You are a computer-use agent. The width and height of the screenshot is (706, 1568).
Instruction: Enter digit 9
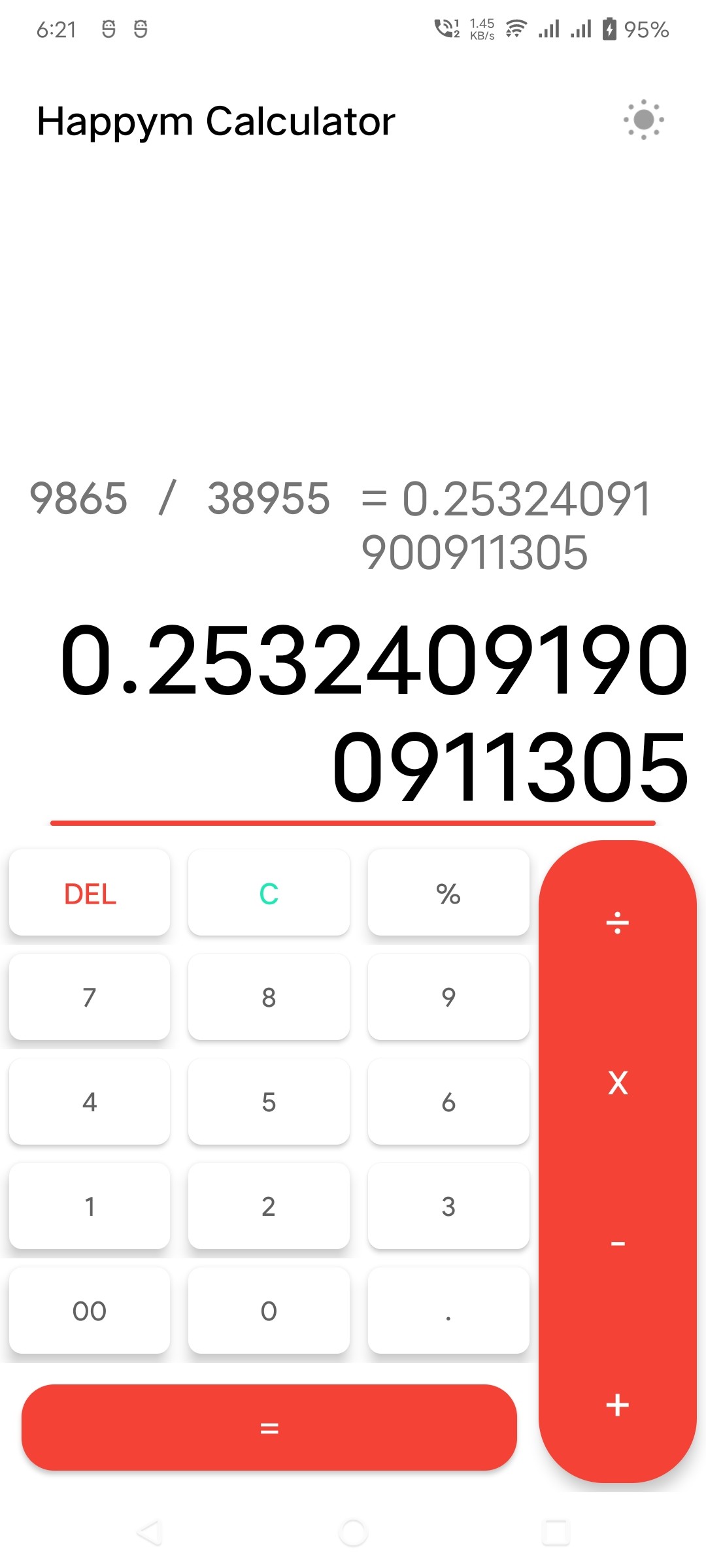[448, 997]
